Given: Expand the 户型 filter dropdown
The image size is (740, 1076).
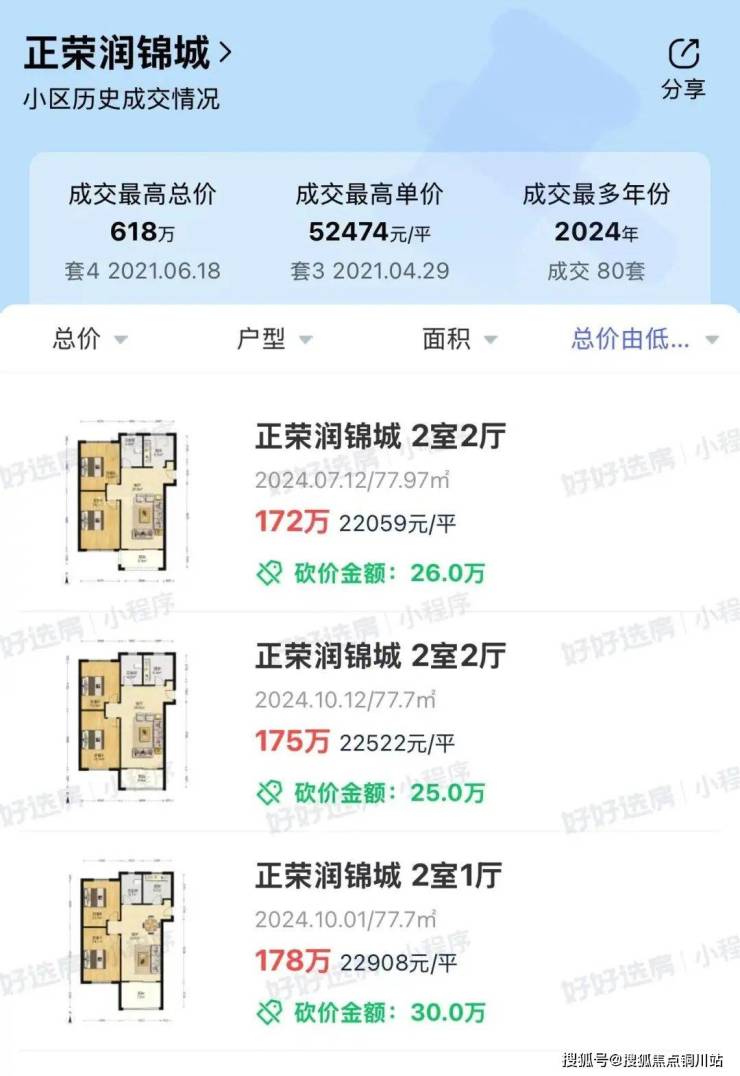Looking at the screenshot, I should [274, 339].
